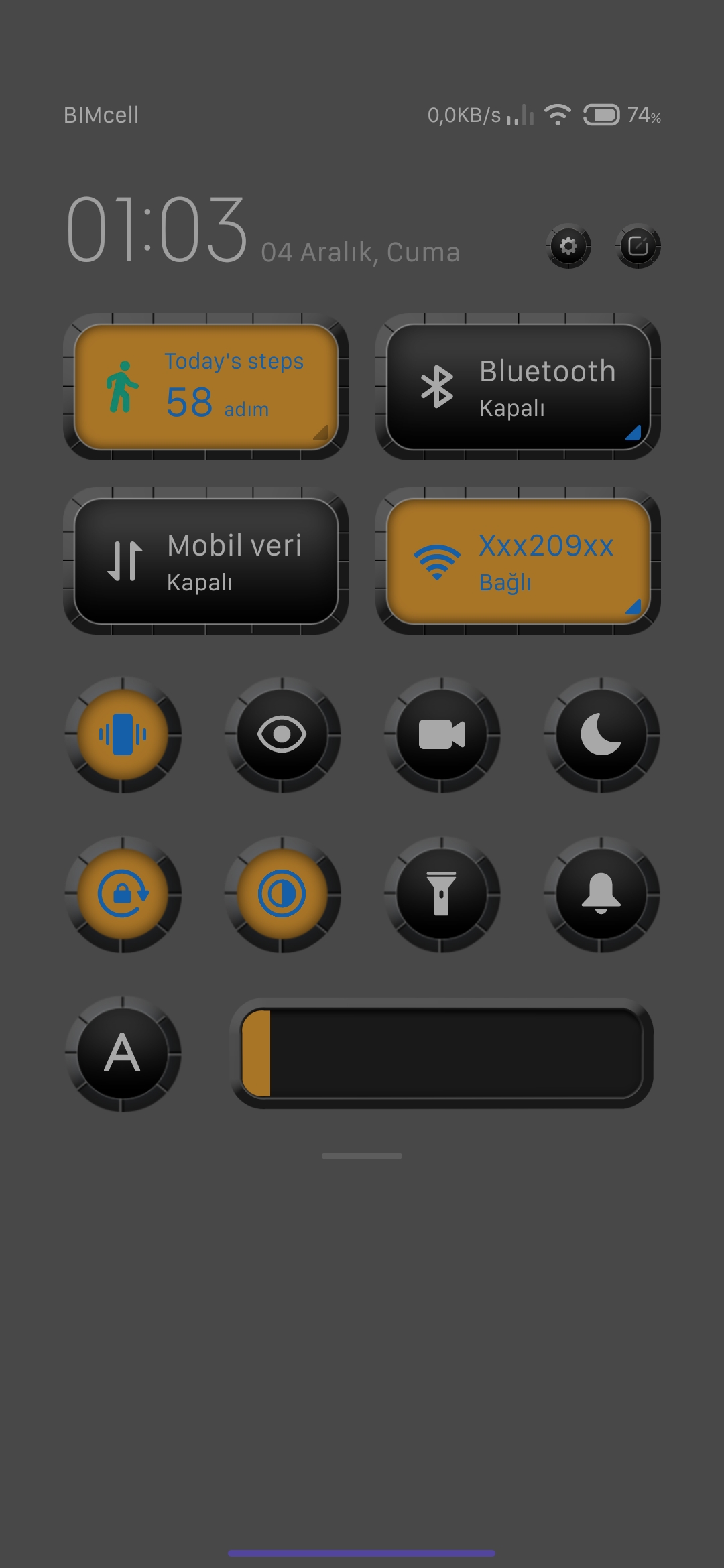724x1568 pixels.
Task: Tap the brightness slider bar
Action: pos(442,1053)
